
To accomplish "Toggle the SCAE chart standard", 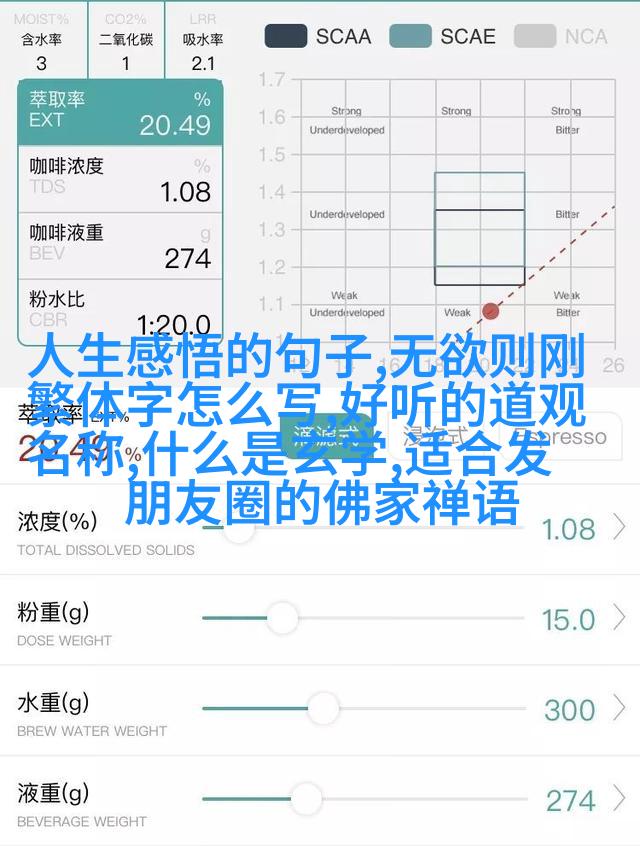I will 442,37.
